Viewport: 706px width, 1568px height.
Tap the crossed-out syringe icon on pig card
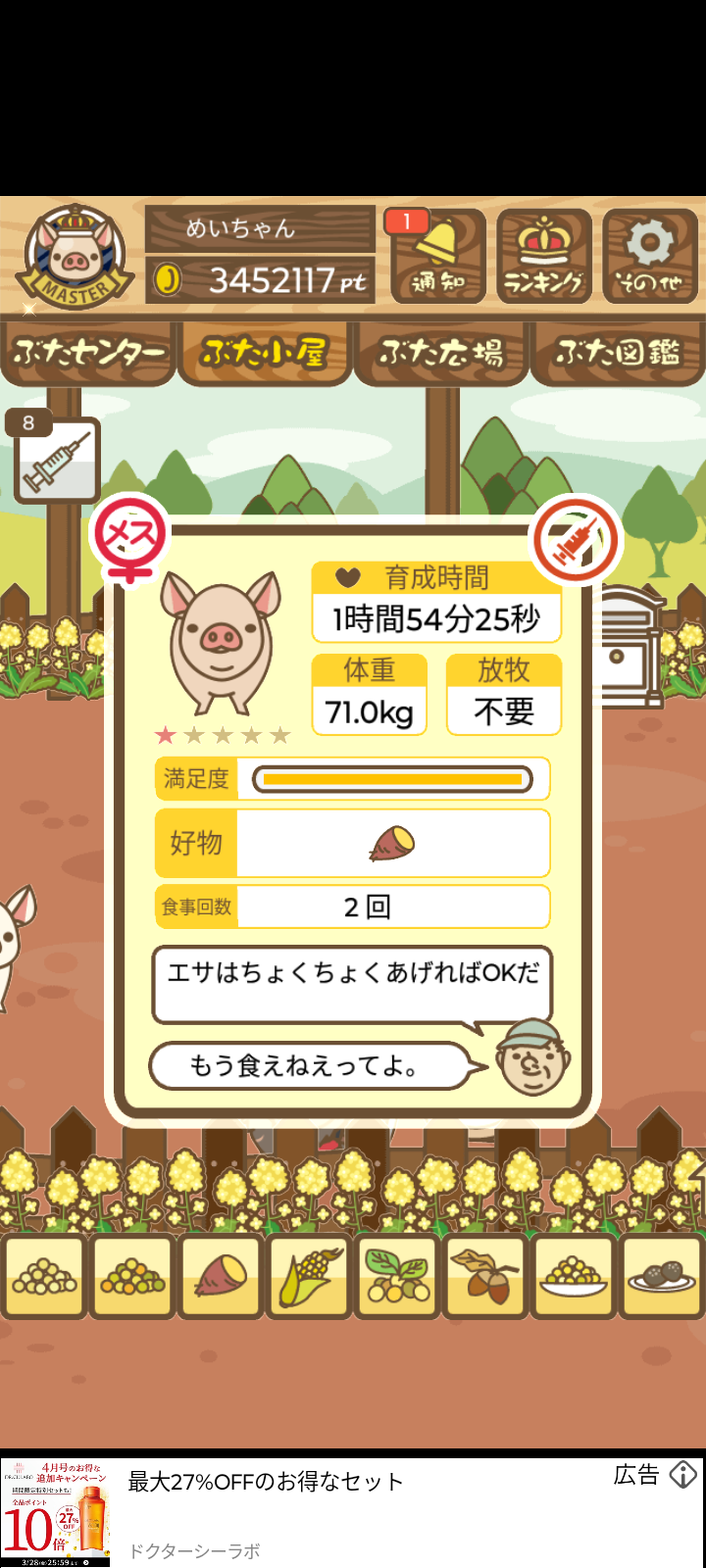[576, 541]
